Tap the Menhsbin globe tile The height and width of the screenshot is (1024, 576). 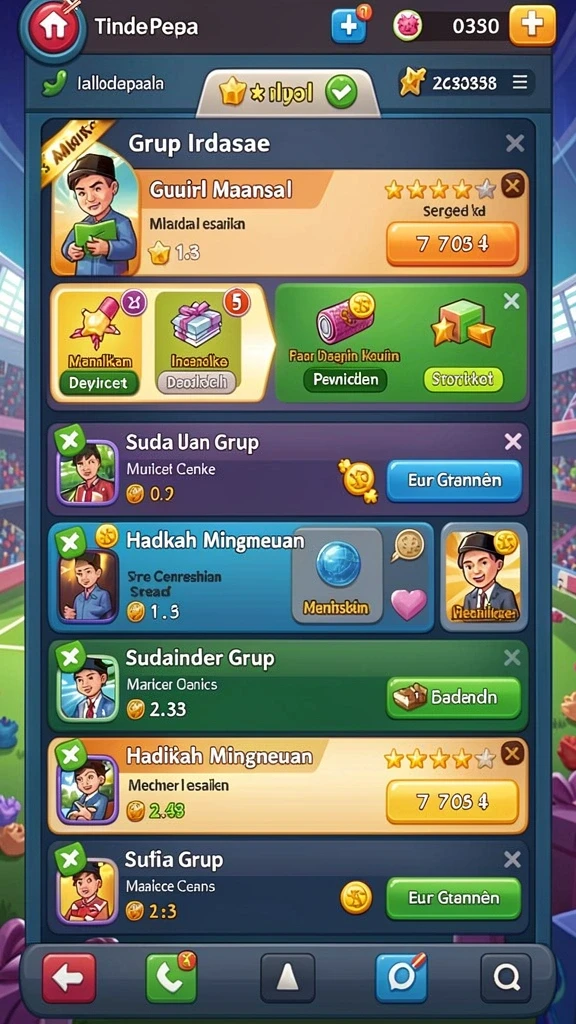point(337,575)
